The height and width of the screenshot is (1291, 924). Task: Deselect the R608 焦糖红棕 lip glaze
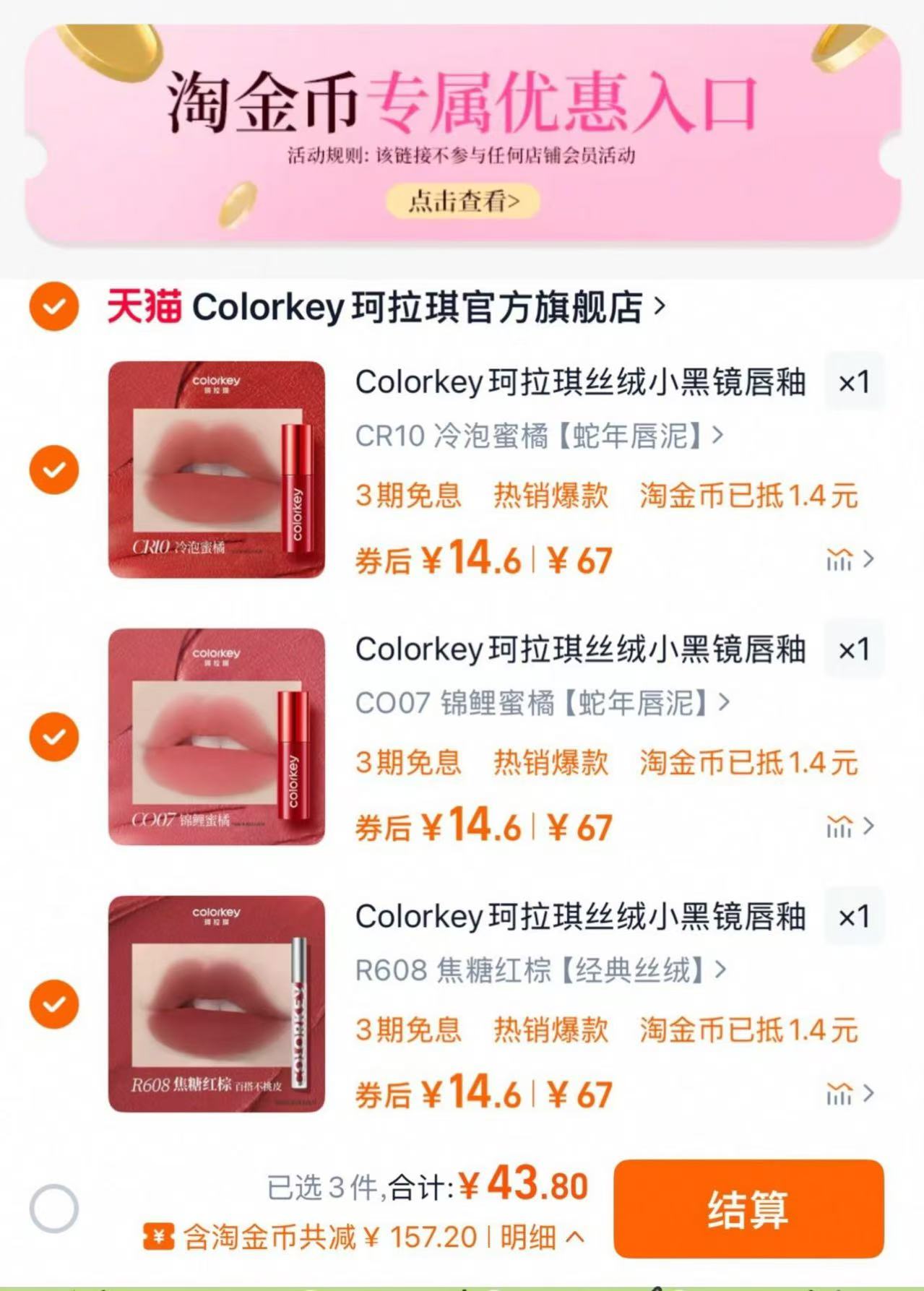point(54,1004)
